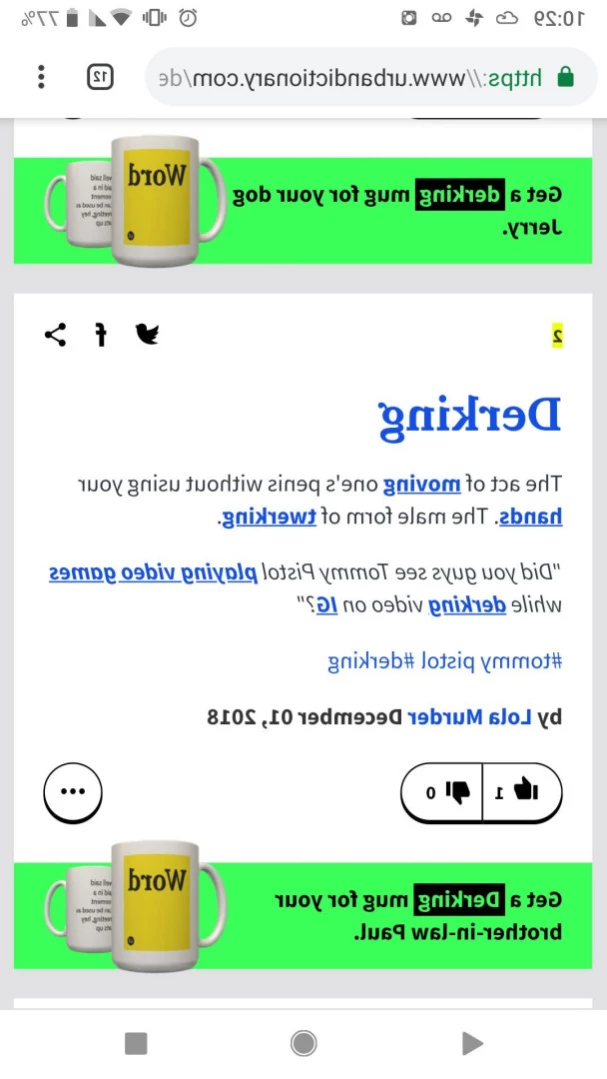Open the tab switcher showing 12 tabs
The width and height of the screenshot is (607, 1079).
(x=100, y=77)
